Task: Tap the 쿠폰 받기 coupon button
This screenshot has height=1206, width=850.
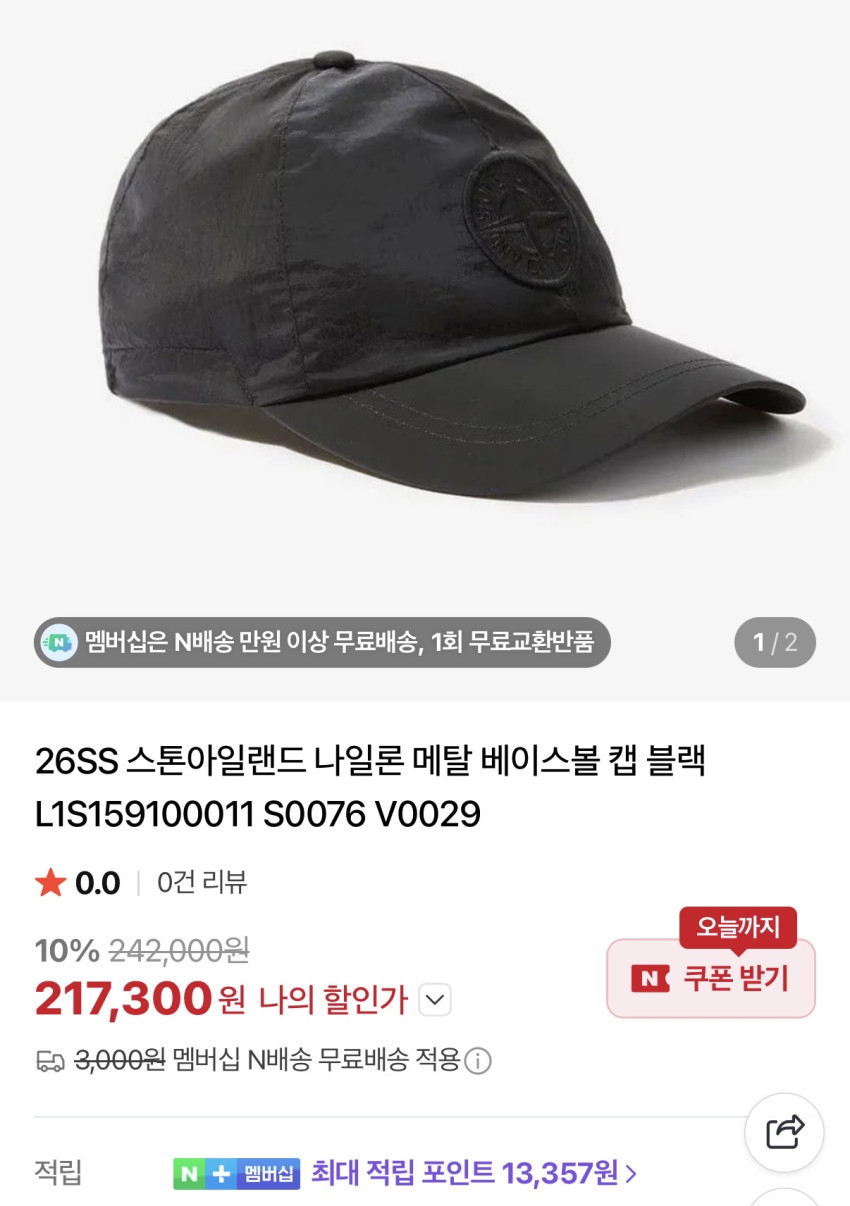Action: click(711, 978)
